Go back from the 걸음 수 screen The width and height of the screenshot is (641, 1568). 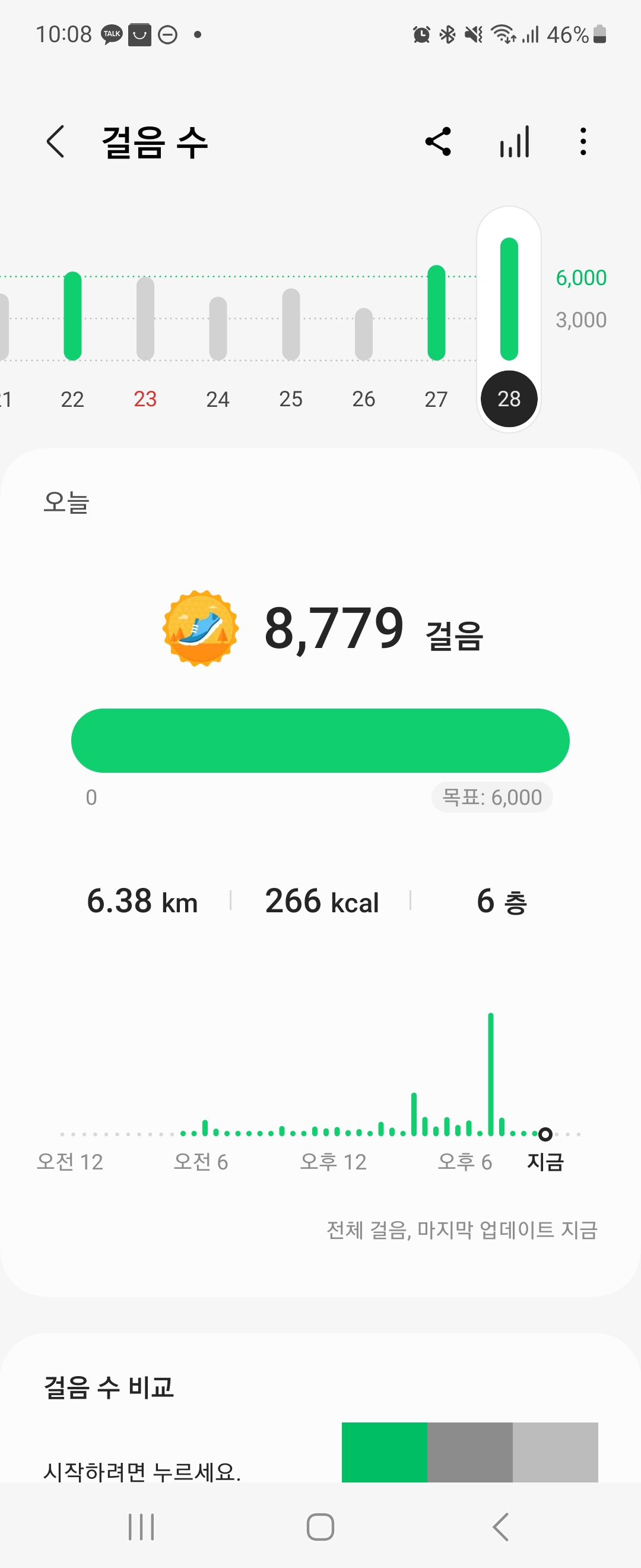[x=56, y=142]
